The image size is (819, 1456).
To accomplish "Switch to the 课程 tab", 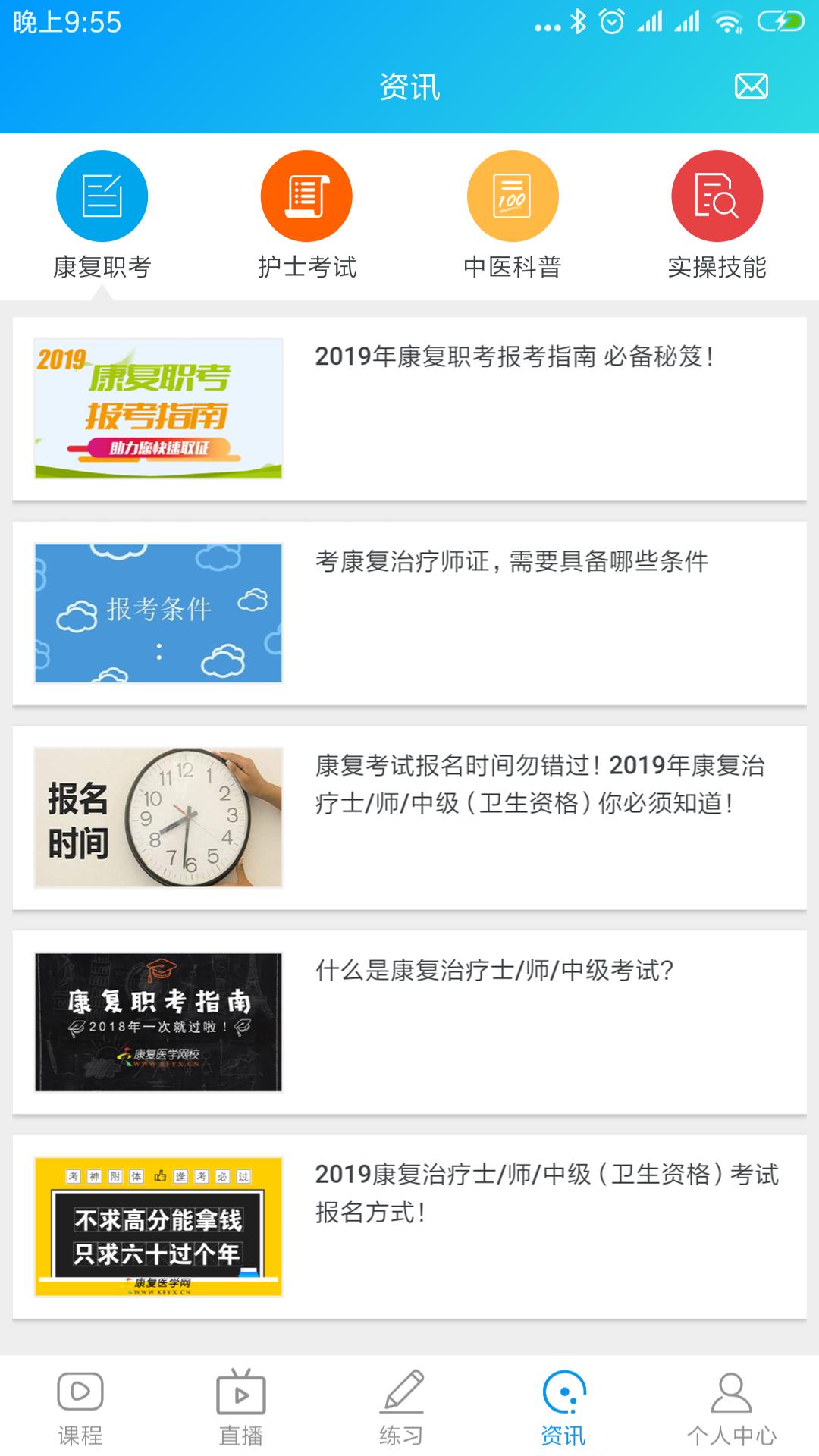I will (80, 1407).
